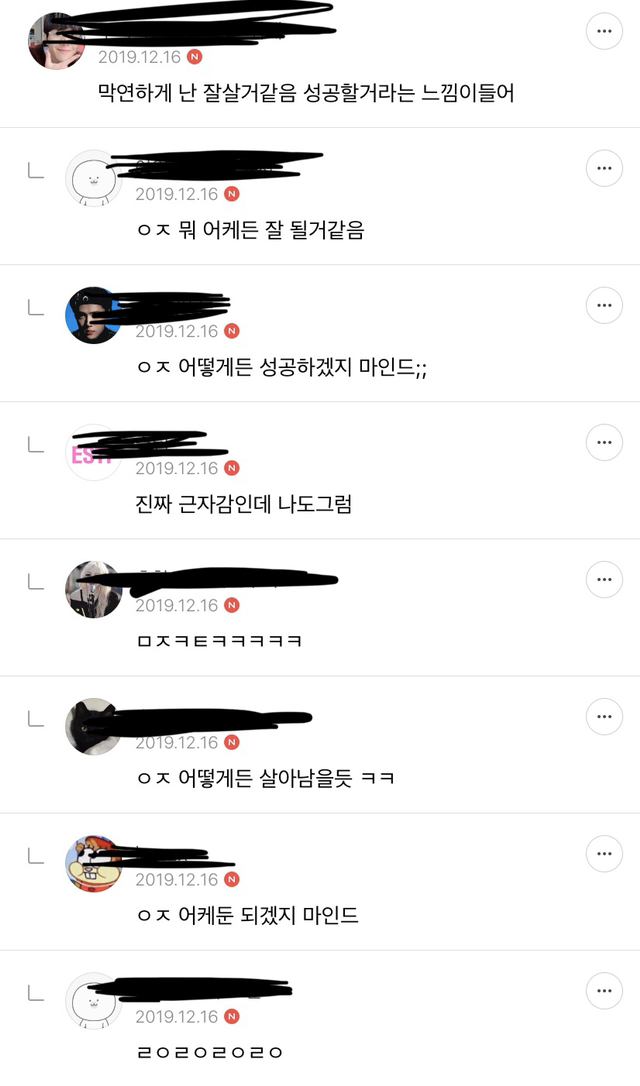Screen dimensions: 640x1086
Task: View the profile avatar on the reply 'ㅁㅈㅋㅌㅋㅋㅋㅋㅋ'
Action: 93,590
